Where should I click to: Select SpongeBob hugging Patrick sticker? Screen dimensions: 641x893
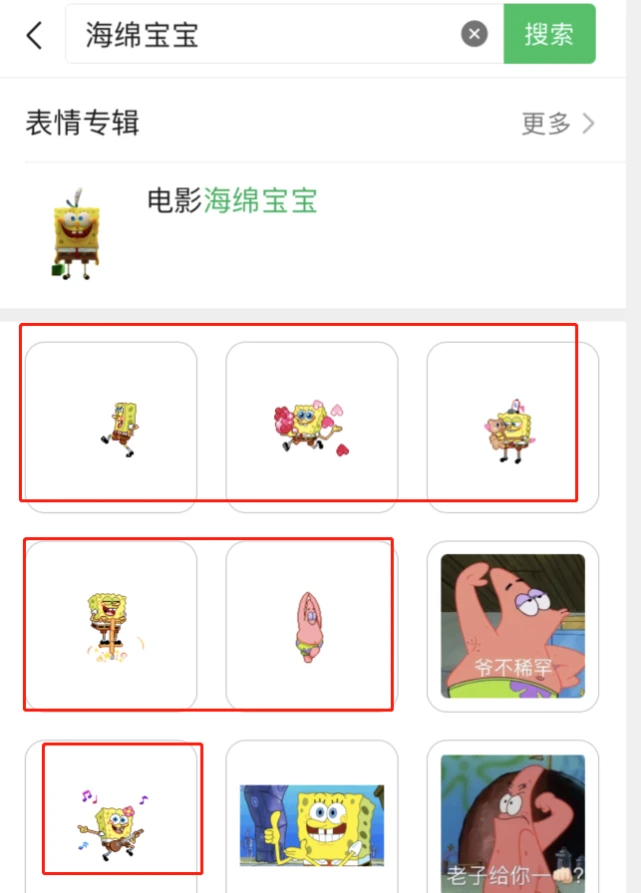pyautogui.click(x=512, y=427)
